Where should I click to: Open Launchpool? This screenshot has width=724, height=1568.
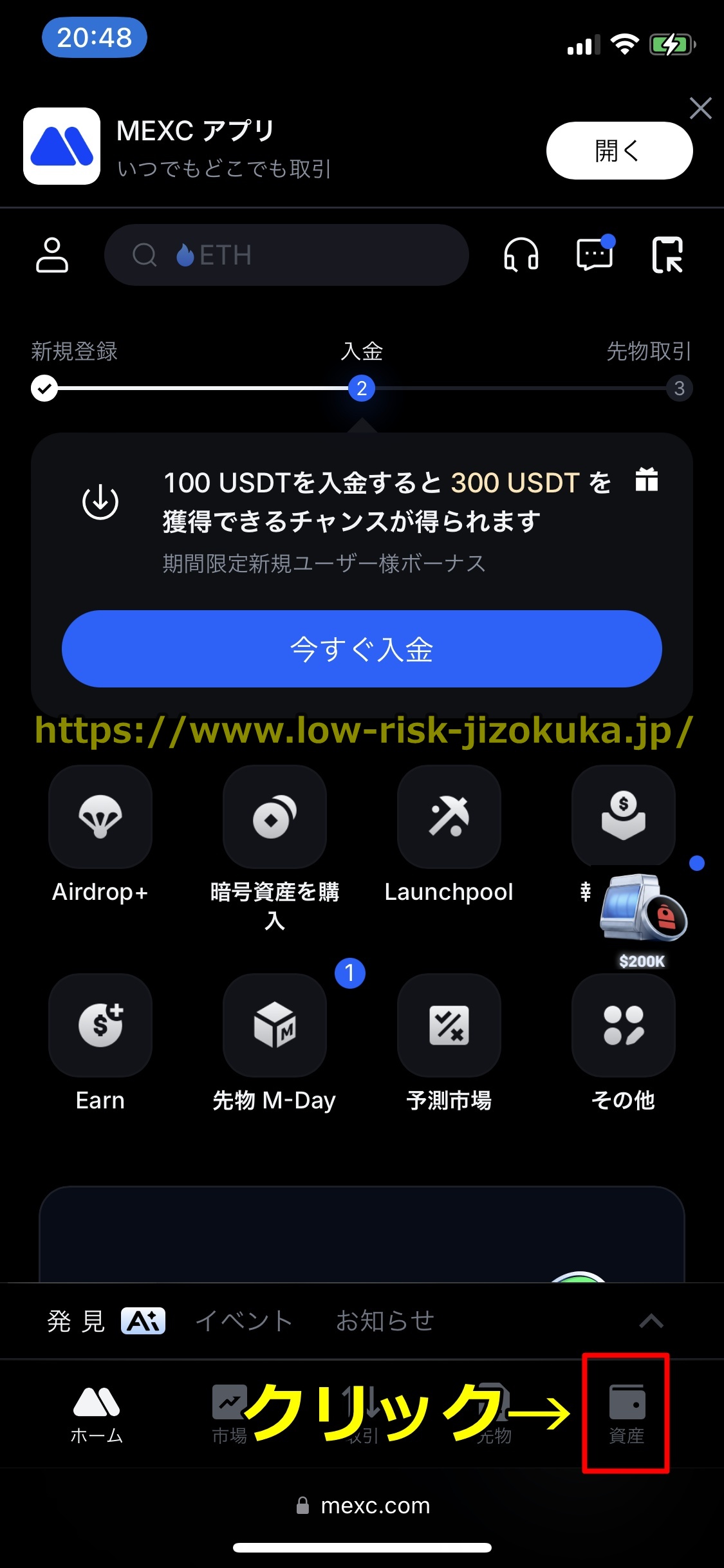[x=449, y=817]
